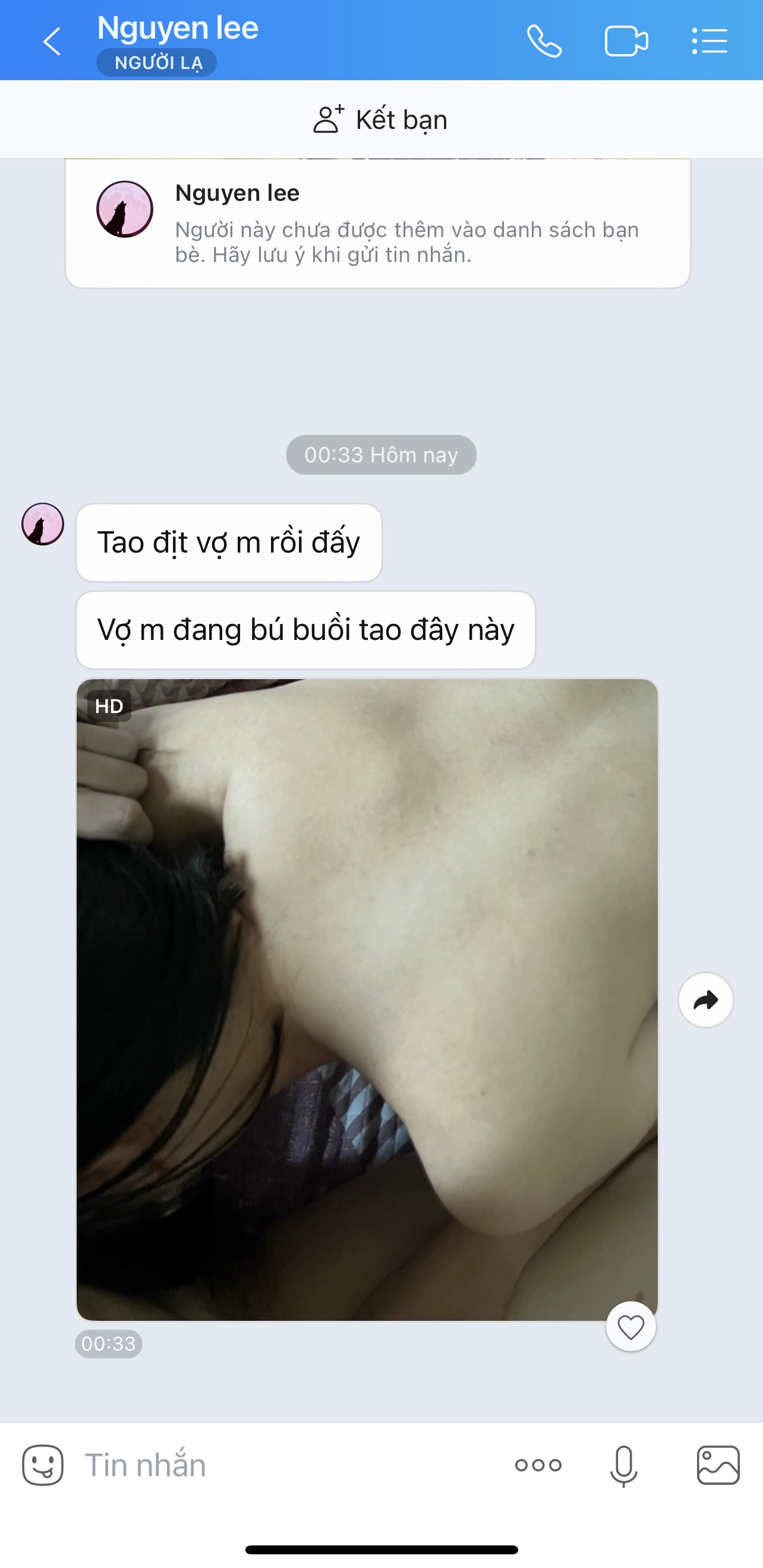React with heart to the image

[x=631, y=1326]
